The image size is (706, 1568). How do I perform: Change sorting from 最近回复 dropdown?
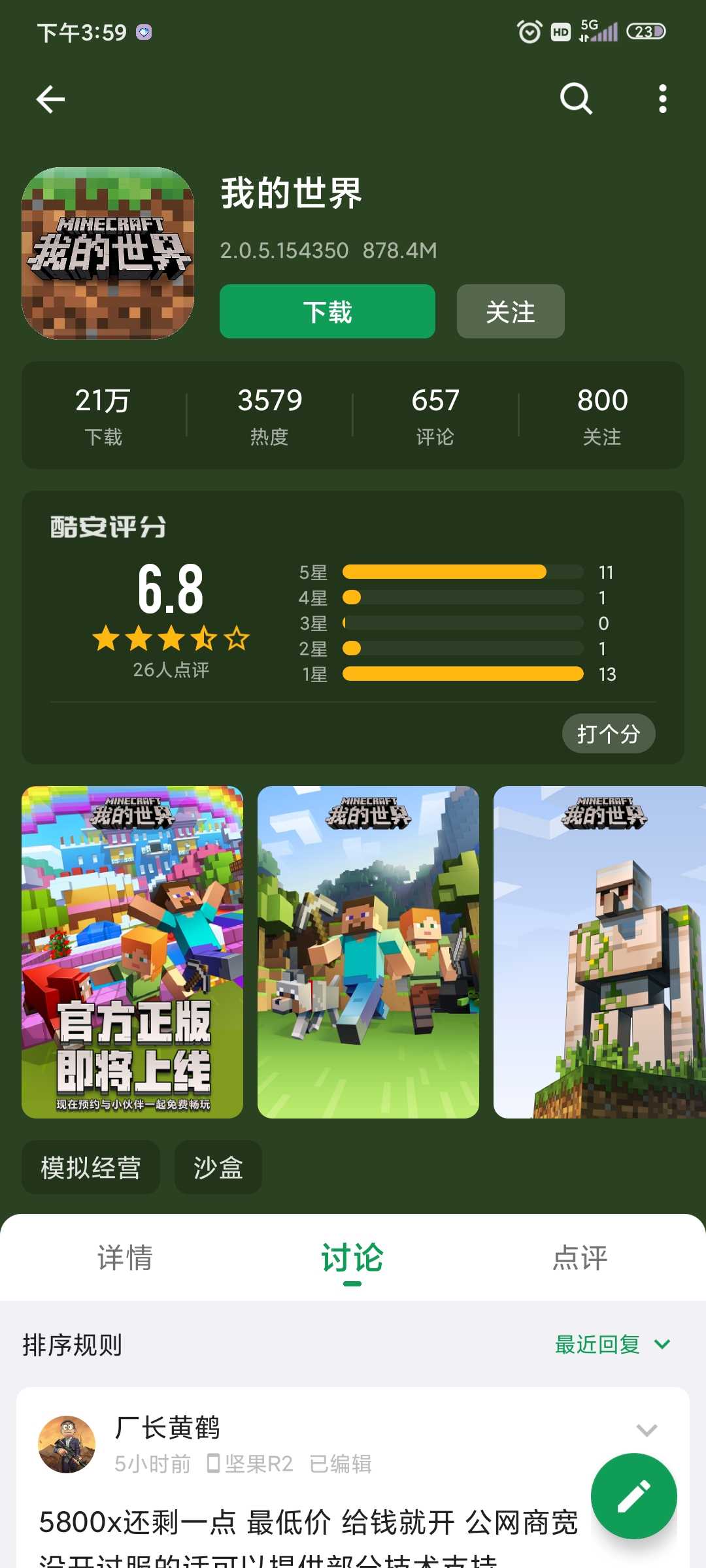613,1345
